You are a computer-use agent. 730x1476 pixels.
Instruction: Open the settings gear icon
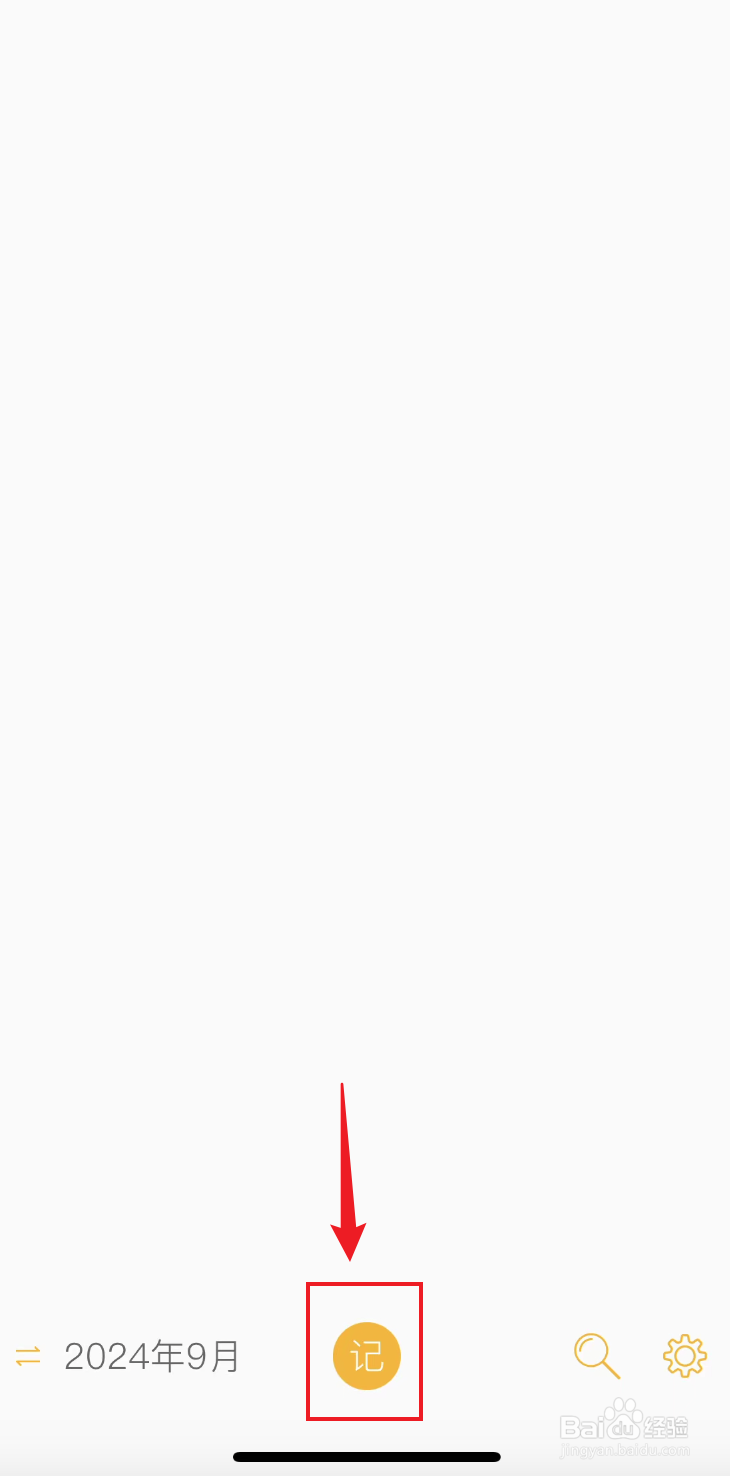(685, 1356)
